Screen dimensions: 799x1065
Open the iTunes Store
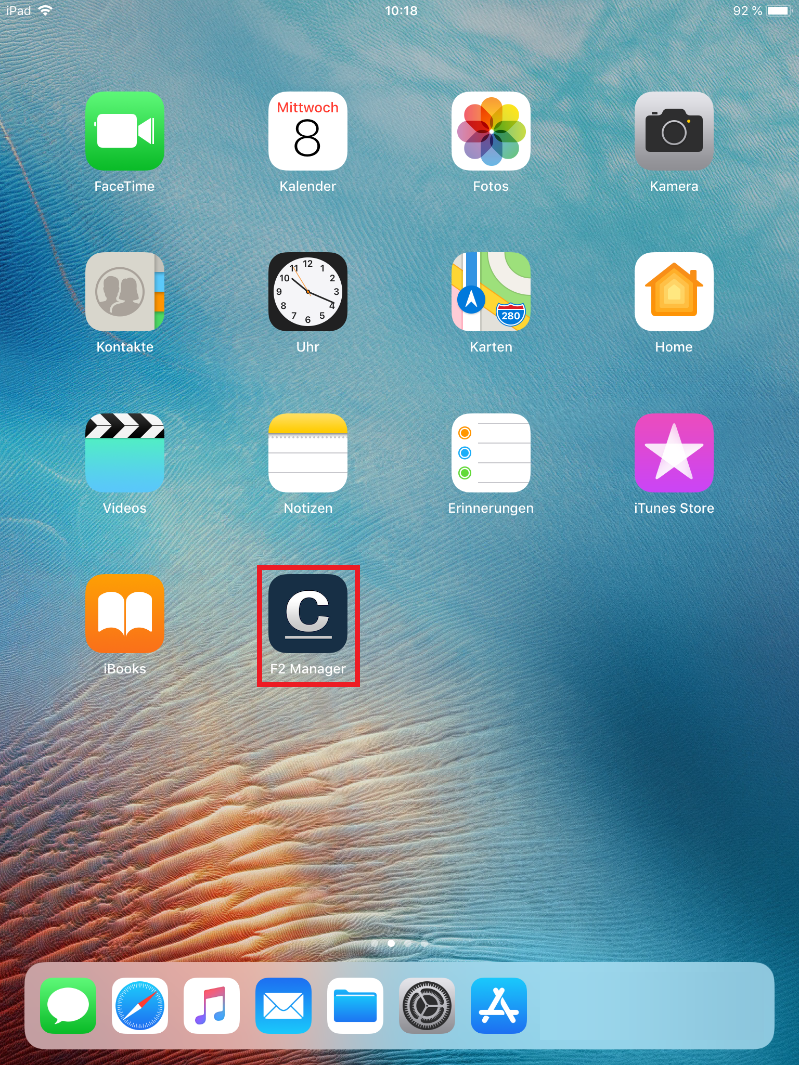coord(673,453)
